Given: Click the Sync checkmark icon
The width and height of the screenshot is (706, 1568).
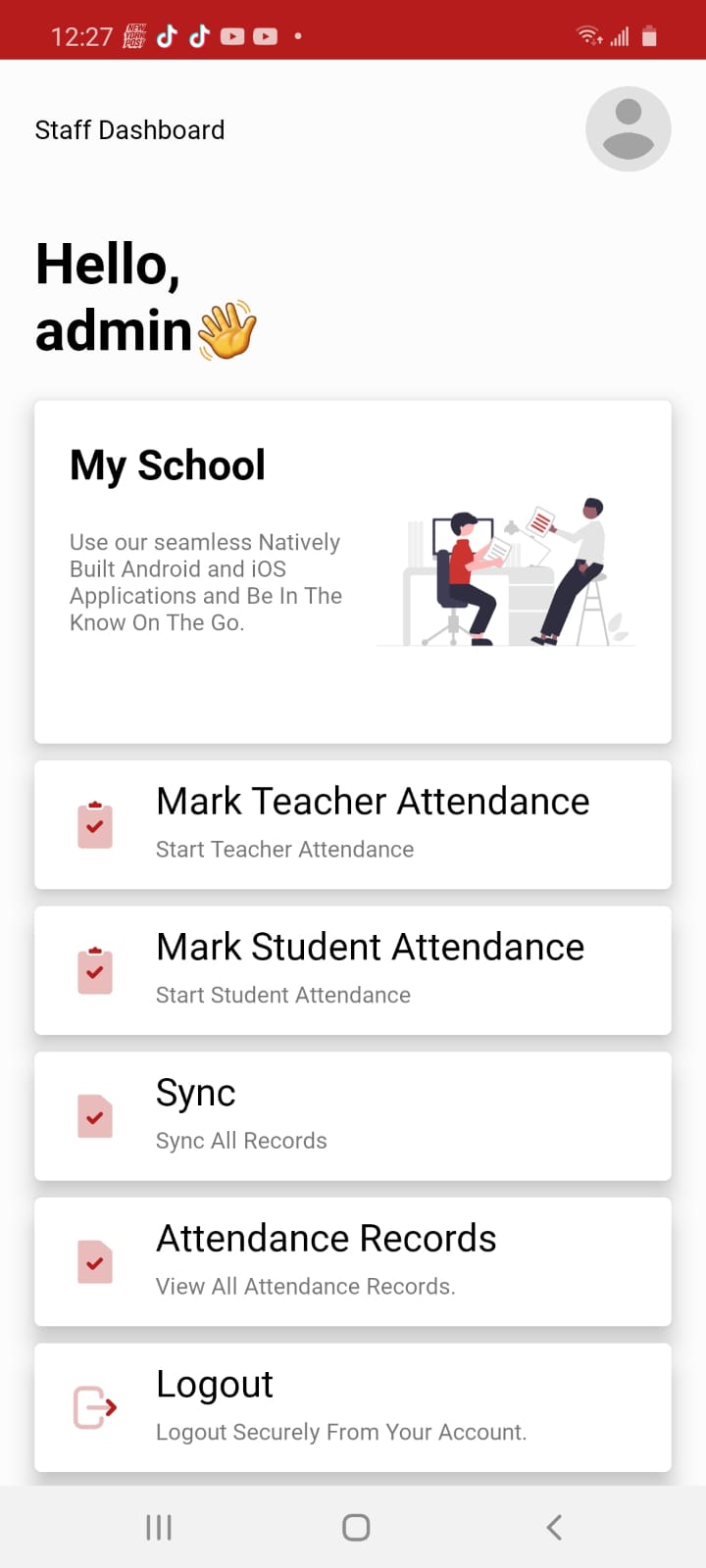Looking at the screenshot, I should (x=94, y=1116).
